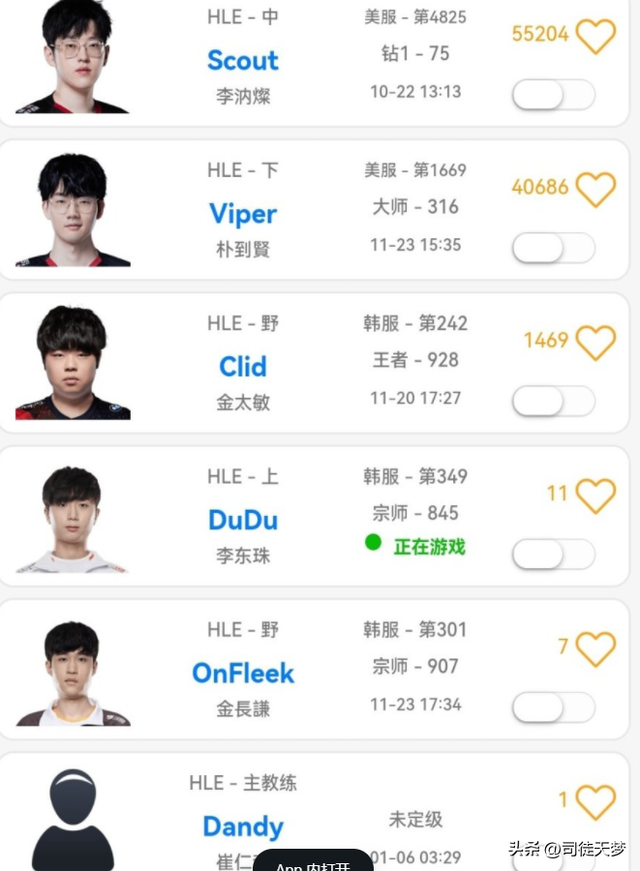Image resolution: width=640 pixels, height=871 pixels.
Task: View Clid's player details
Action: point(242,367)
